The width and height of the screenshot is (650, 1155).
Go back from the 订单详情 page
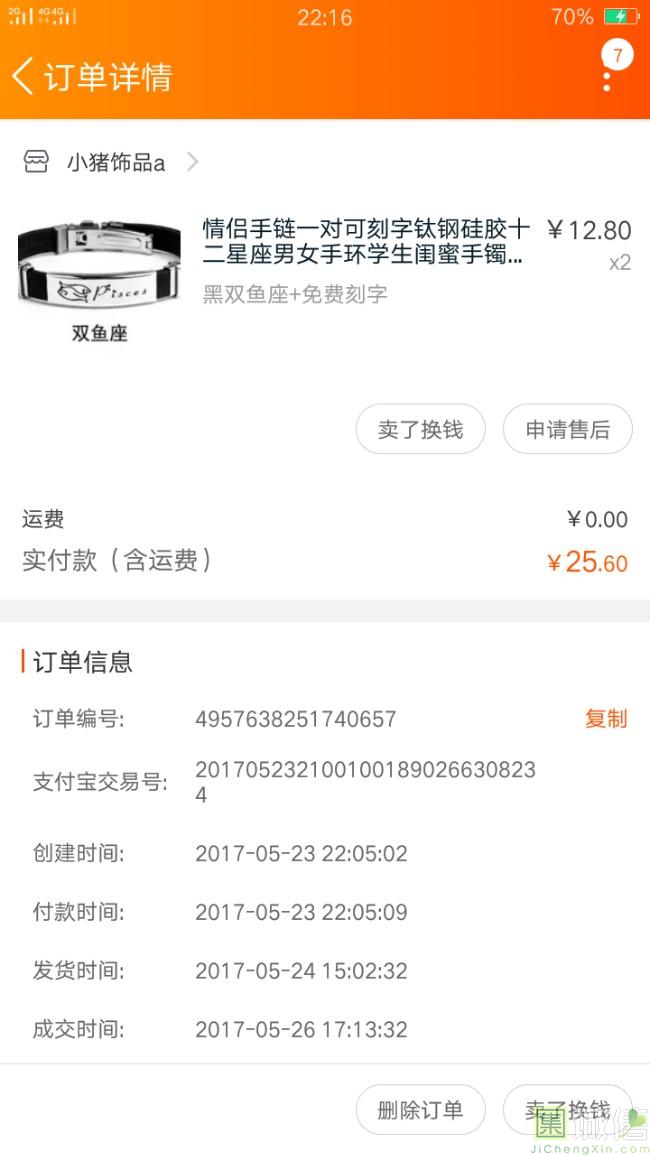24,76
